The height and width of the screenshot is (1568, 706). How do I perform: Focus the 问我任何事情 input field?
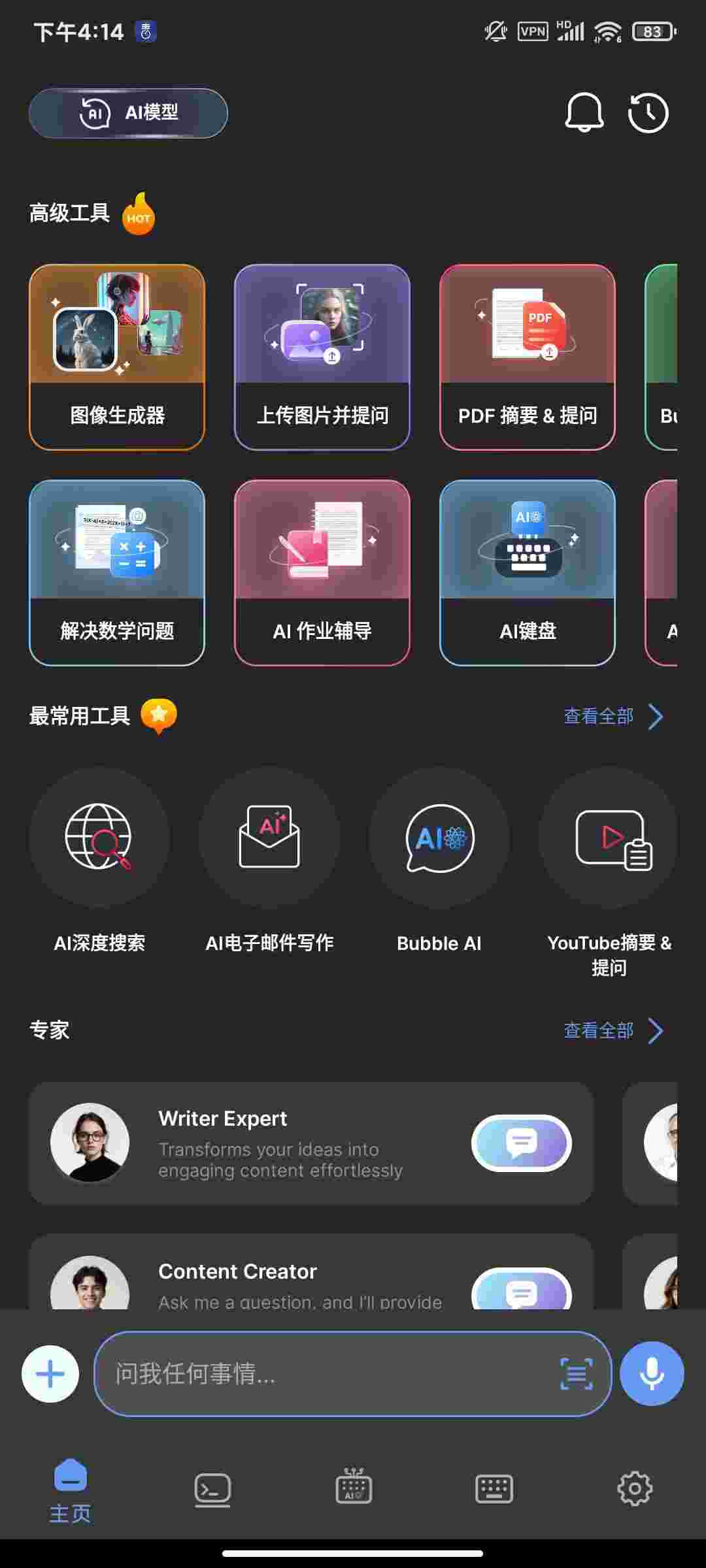327,1374
